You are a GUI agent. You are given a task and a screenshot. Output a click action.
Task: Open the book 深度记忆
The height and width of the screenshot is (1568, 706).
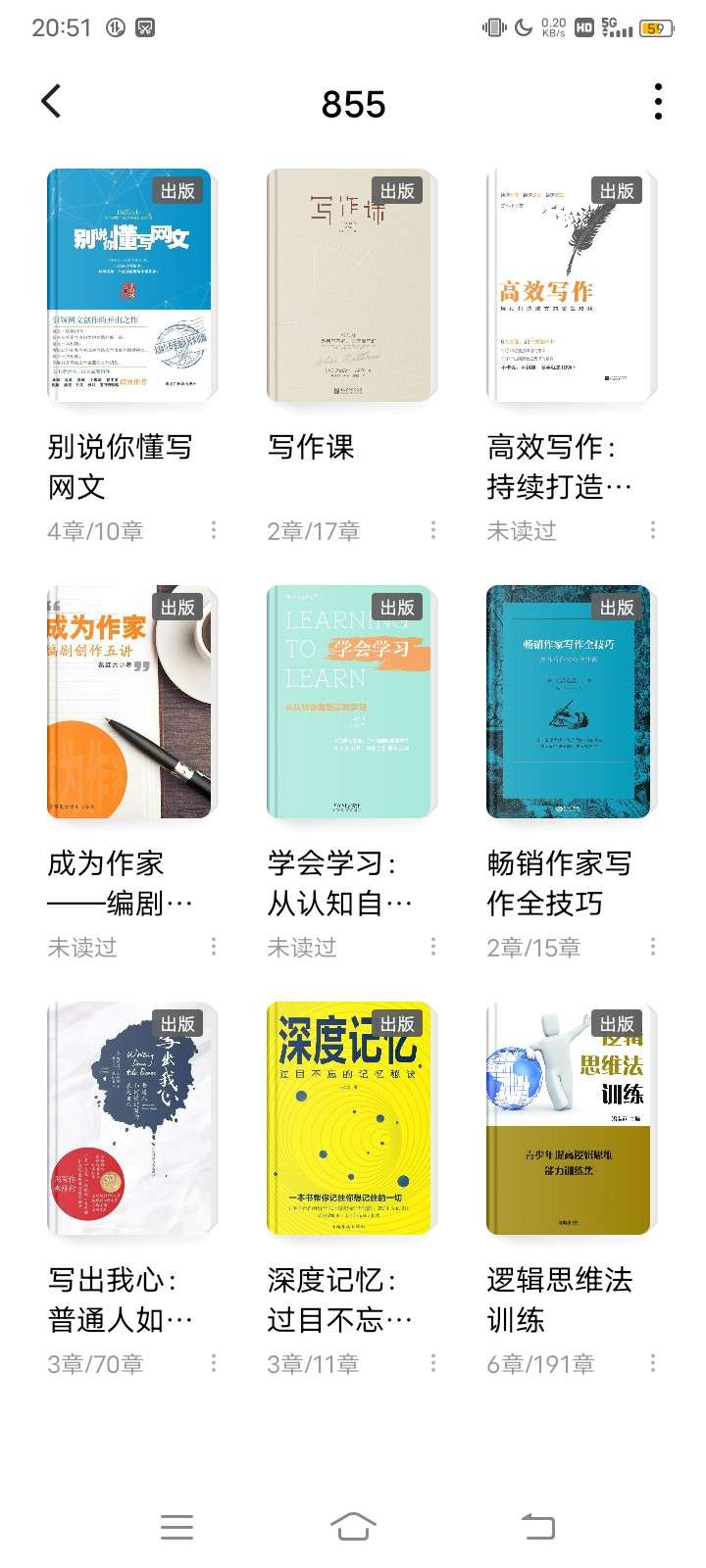350,1119
